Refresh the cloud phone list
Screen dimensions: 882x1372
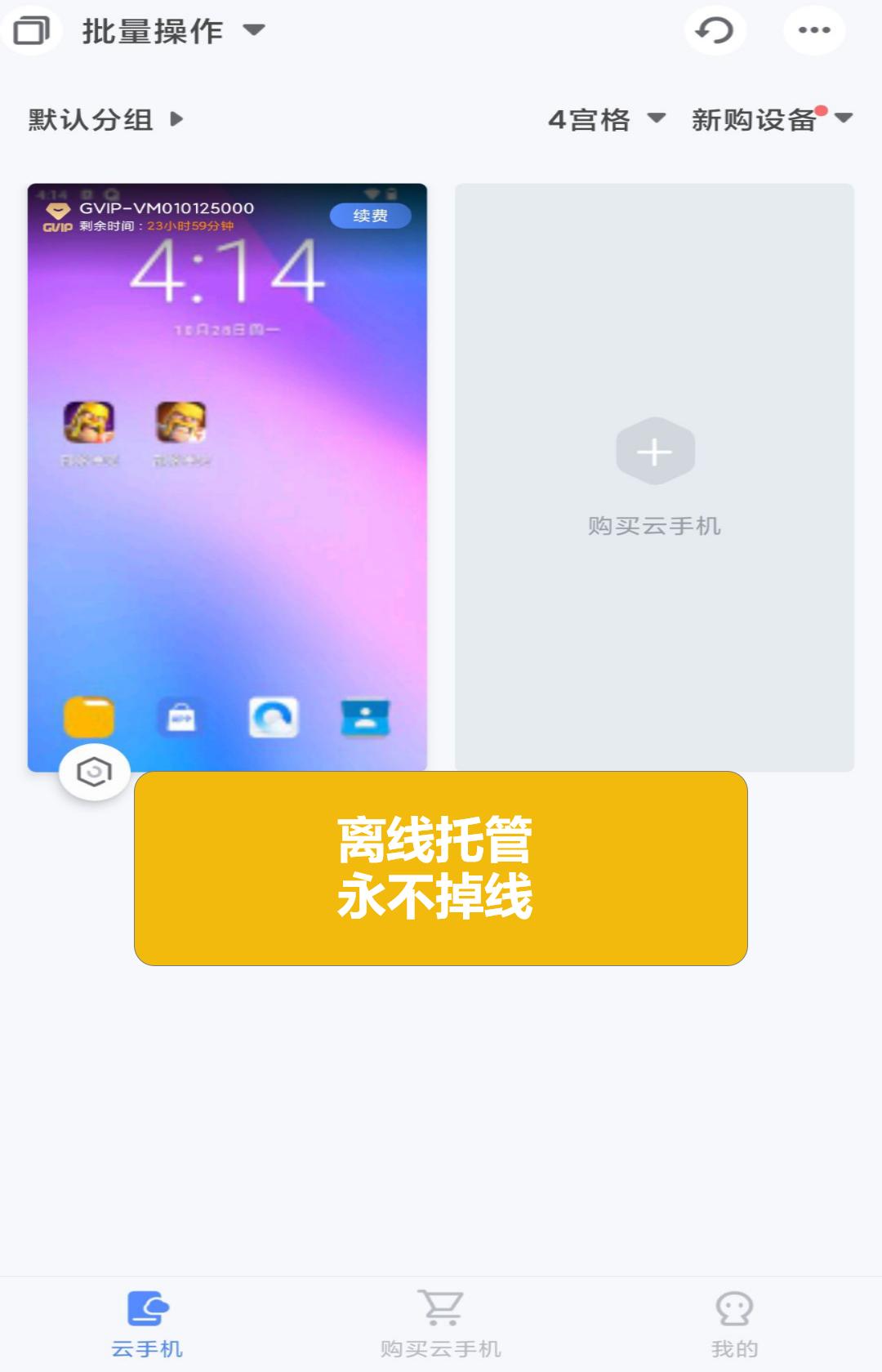pos(715,31)
